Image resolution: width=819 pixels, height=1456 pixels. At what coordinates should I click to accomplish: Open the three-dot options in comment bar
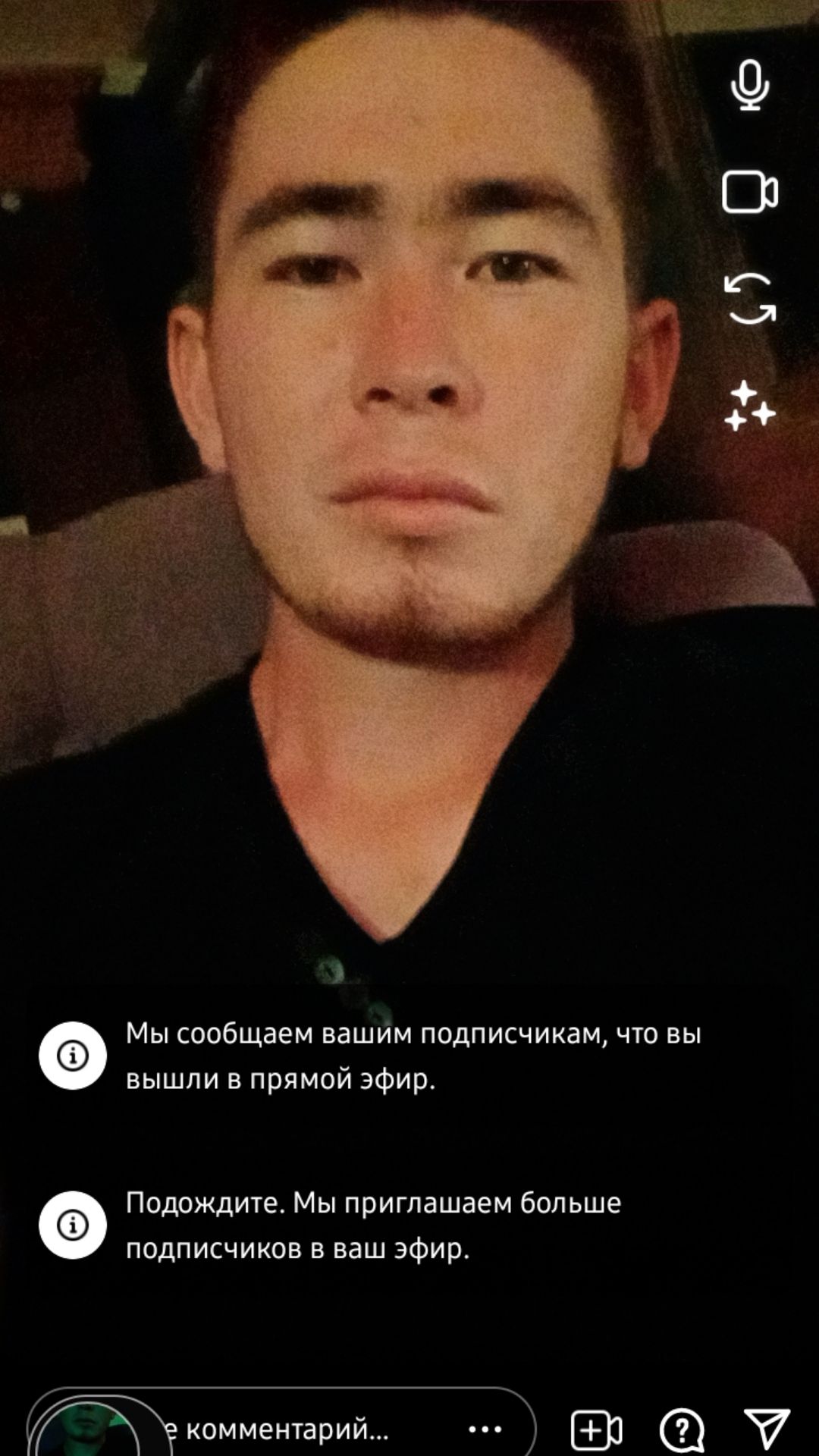coord(485,1429)
